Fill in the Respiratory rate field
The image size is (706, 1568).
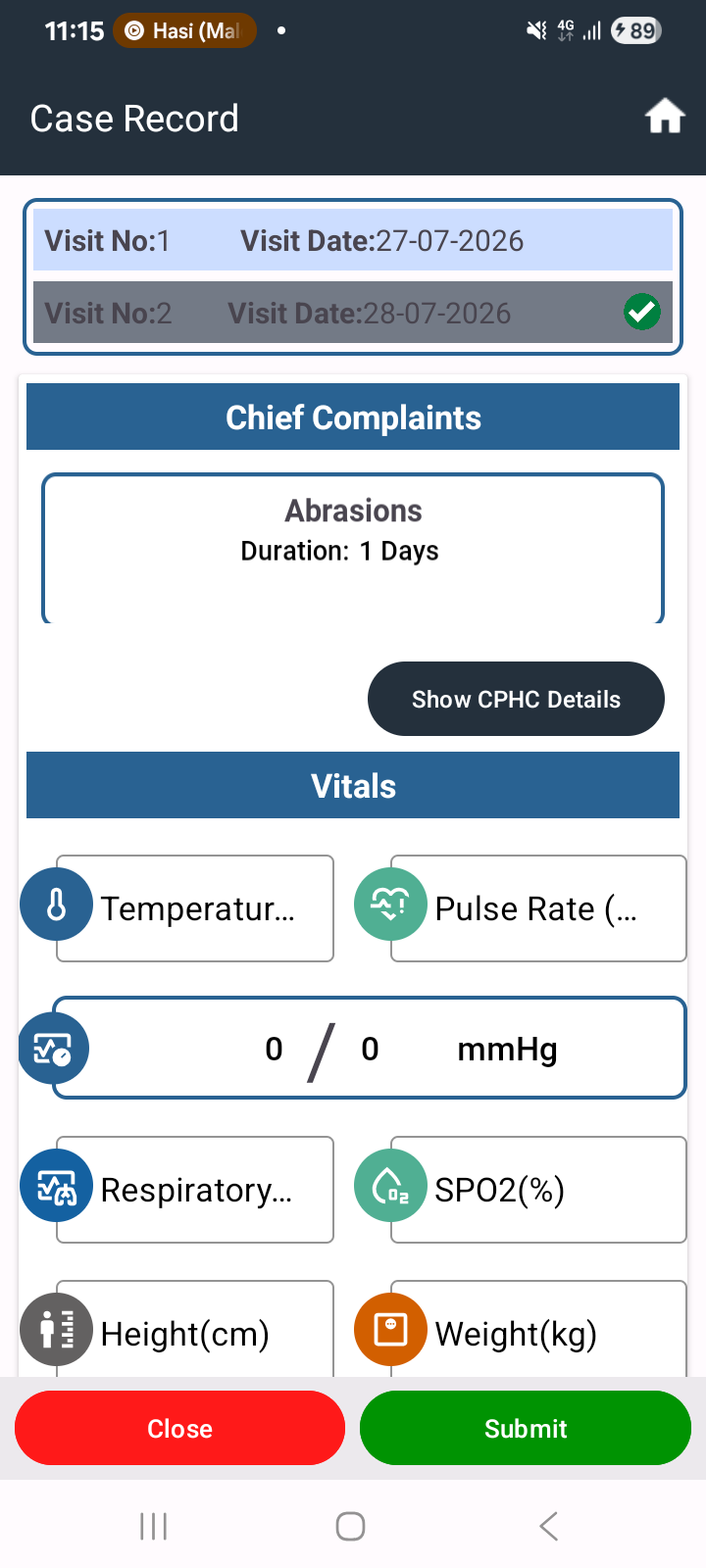point(195,1190)
